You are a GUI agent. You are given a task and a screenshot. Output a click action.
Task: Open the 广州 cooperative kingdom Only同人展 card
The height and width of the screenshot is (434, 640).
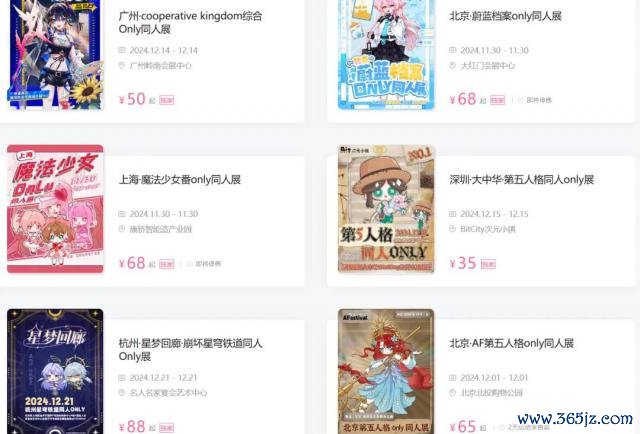[x=188, y=22]
